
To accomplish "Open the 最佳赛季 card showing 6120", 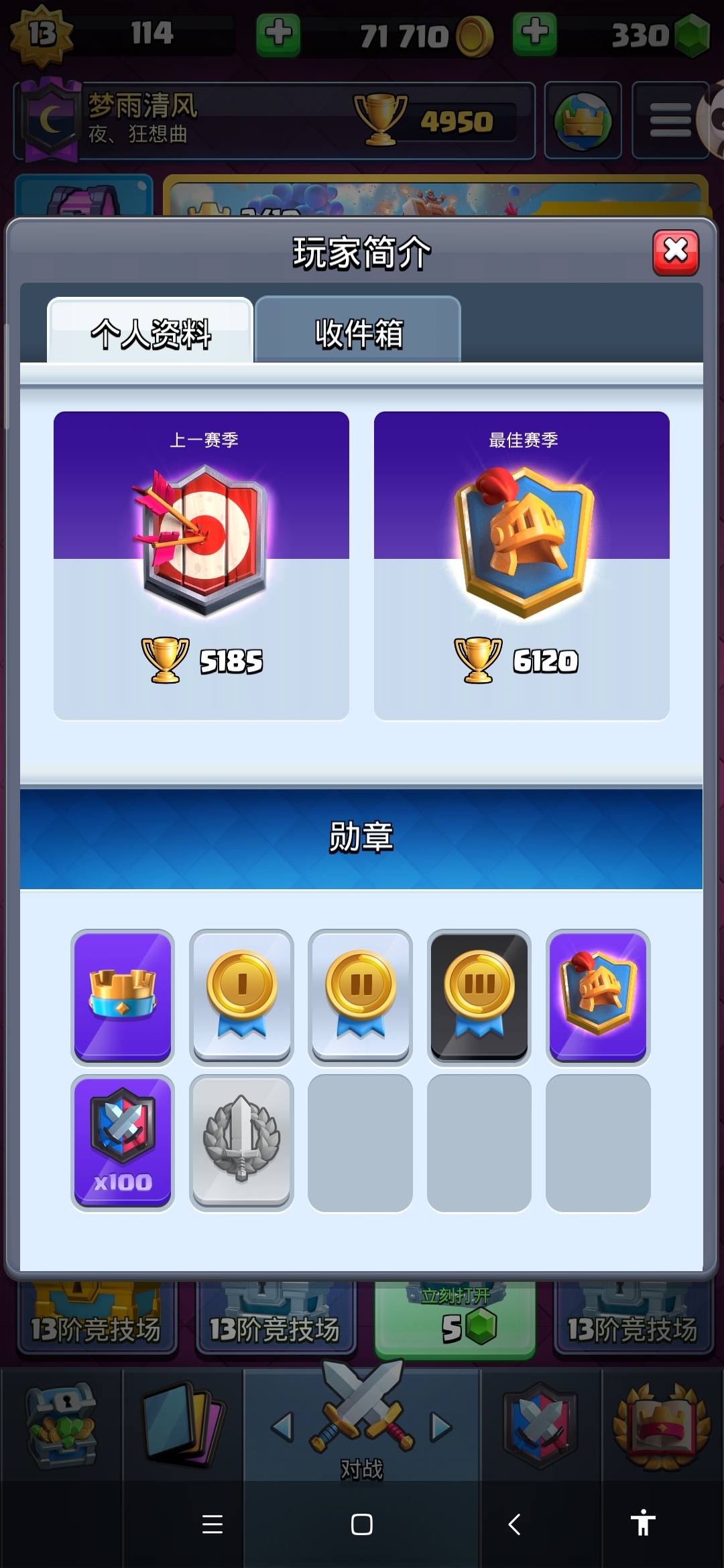I will (522, 566).
